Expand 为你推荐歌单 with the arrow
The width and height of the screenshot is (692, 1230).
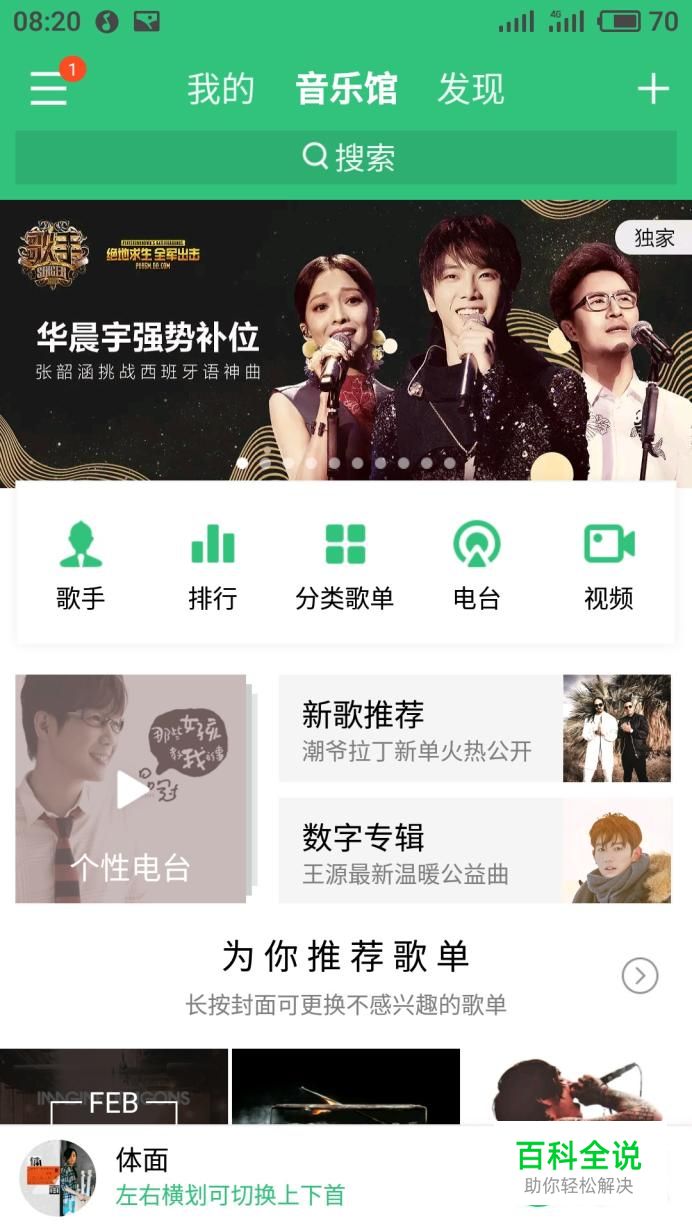point(640,975)
